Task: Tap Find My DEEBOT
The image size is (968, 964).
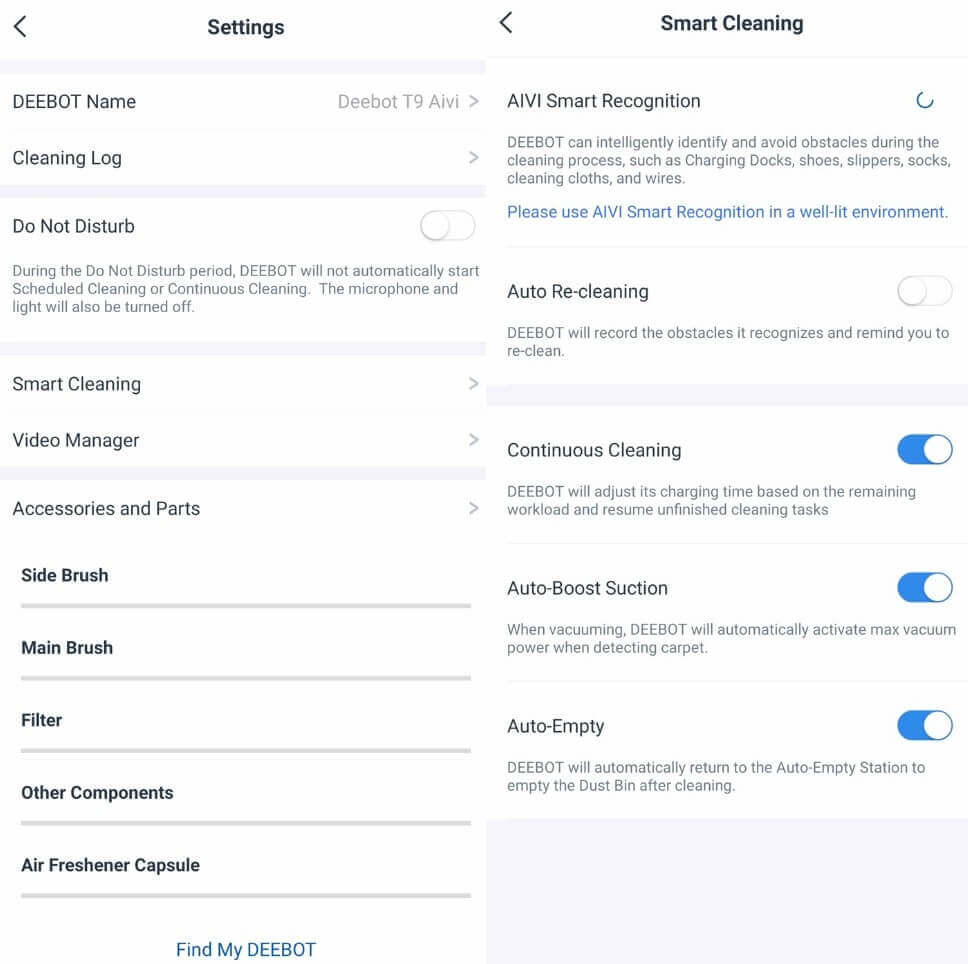Action: coord(245,949)
